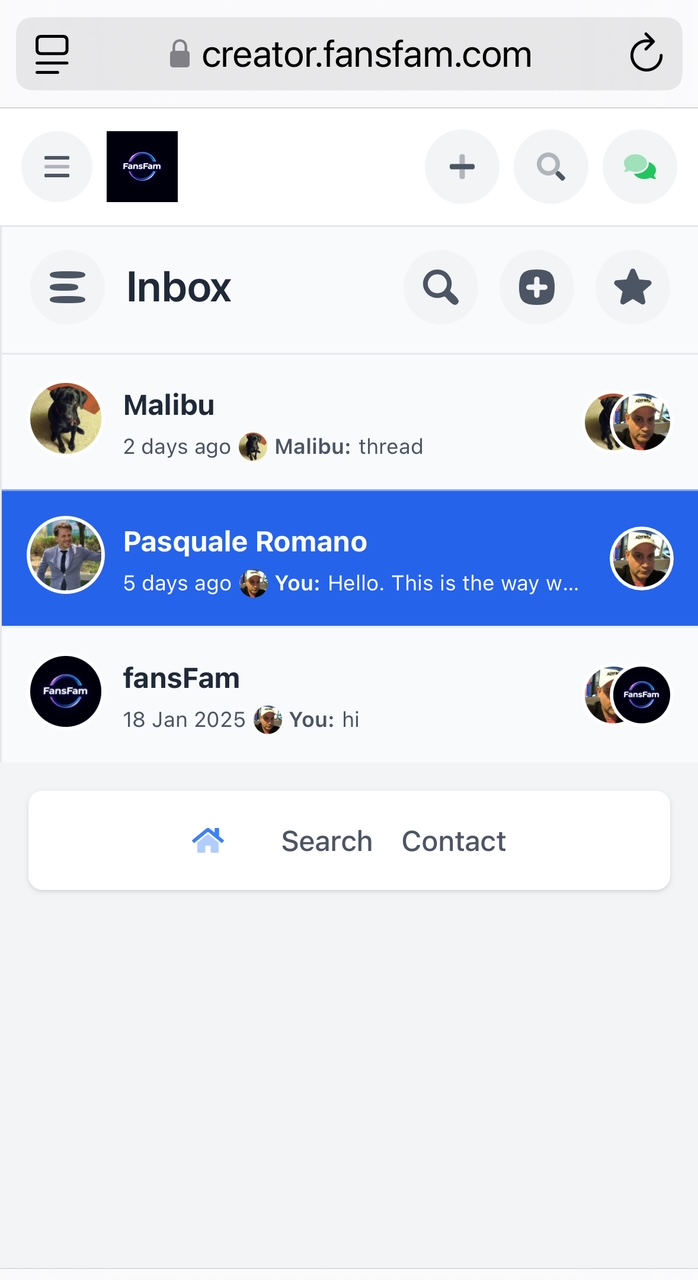698x1280 pixels.
Task: Open the conversation with Malibu
Action: [300, 422]
